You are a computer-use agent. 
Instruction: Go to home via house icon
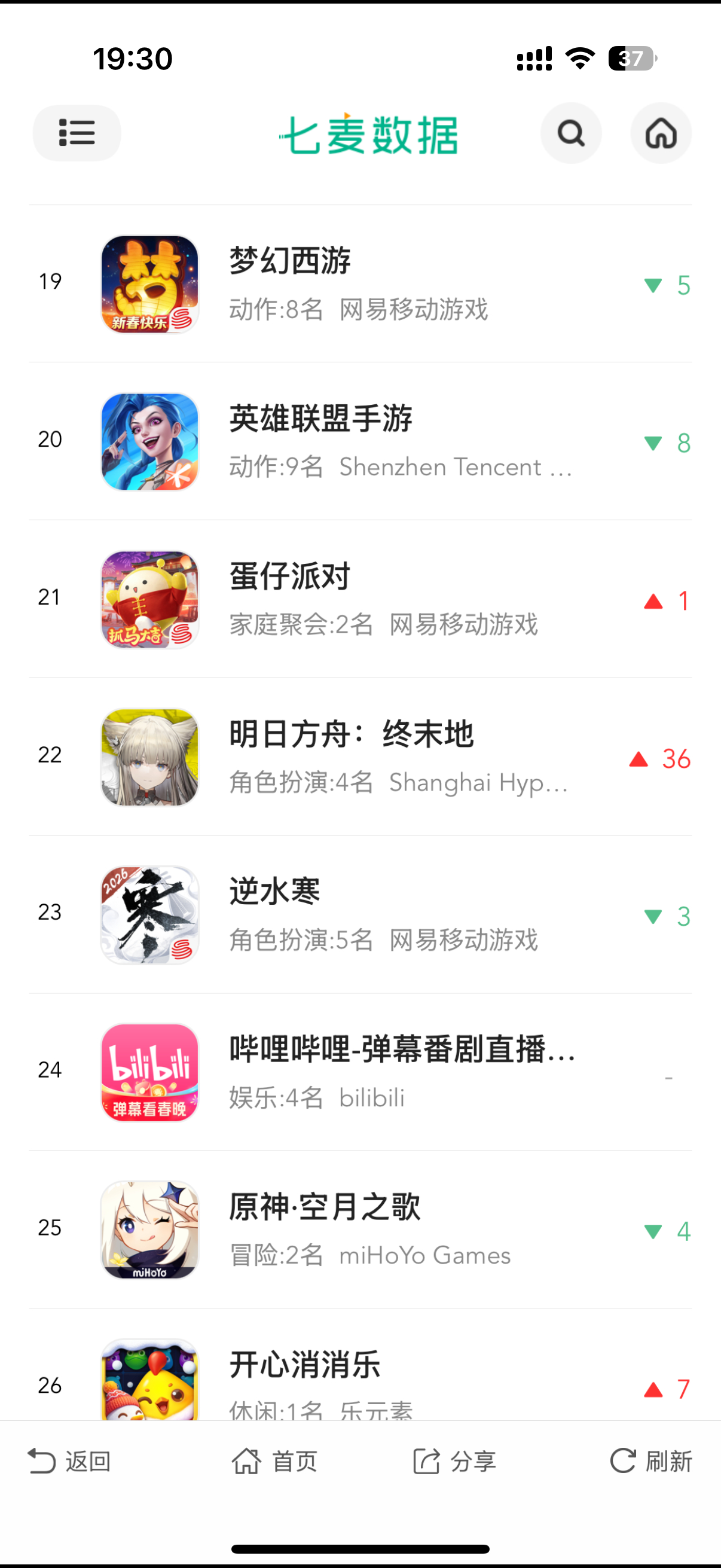point(661,133)
